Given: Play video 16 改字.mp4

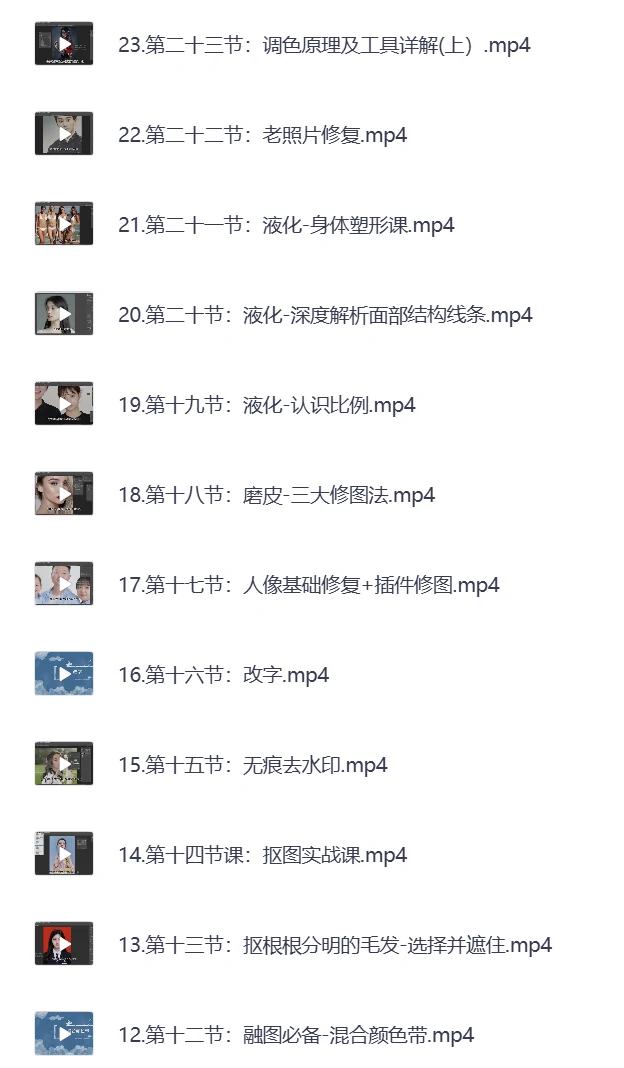Looking at the screenshot, I should pyautogui.click(x=64, y=674).
